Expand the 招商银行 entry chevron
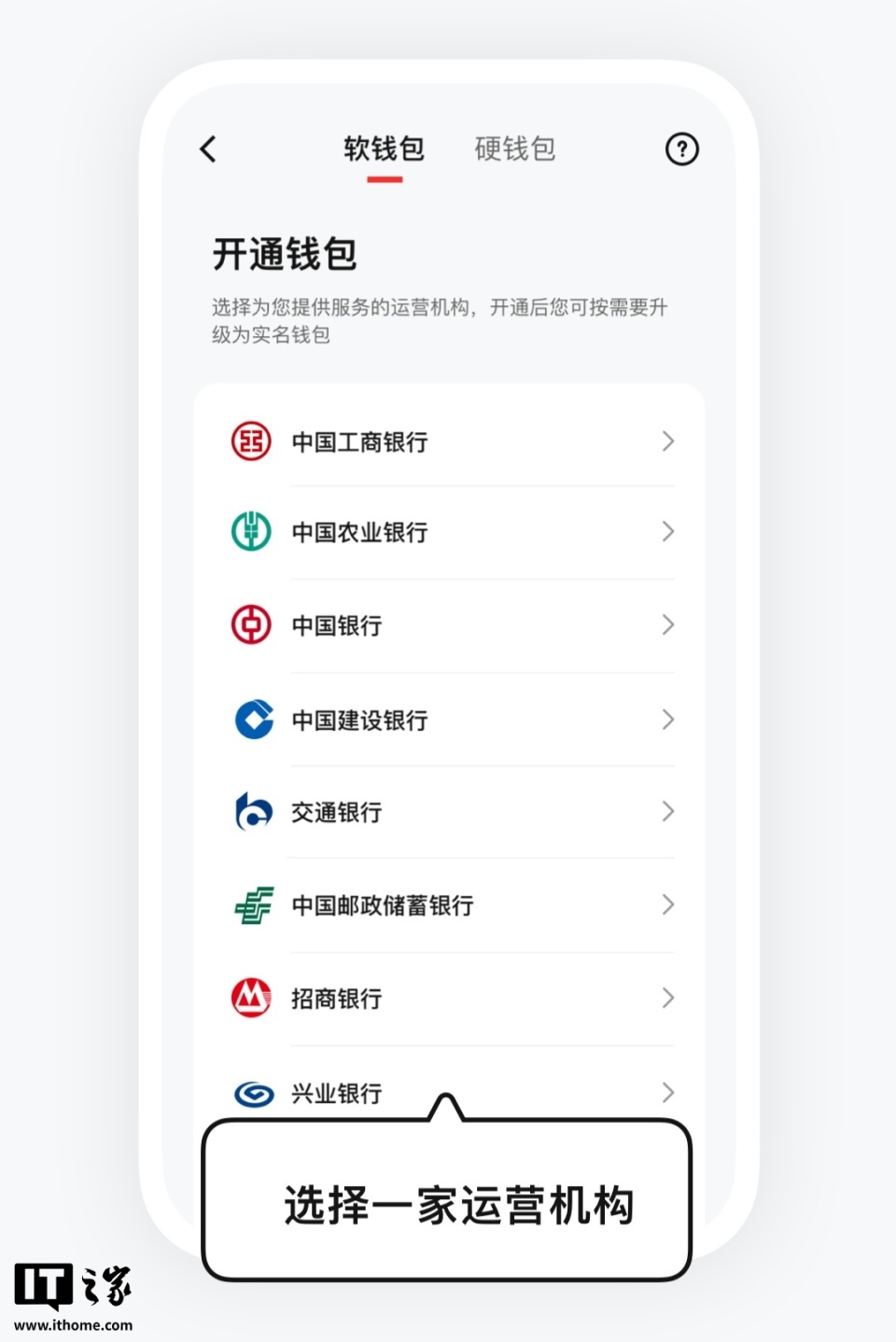The image size is (896, 1342). [x=668, y=998]
